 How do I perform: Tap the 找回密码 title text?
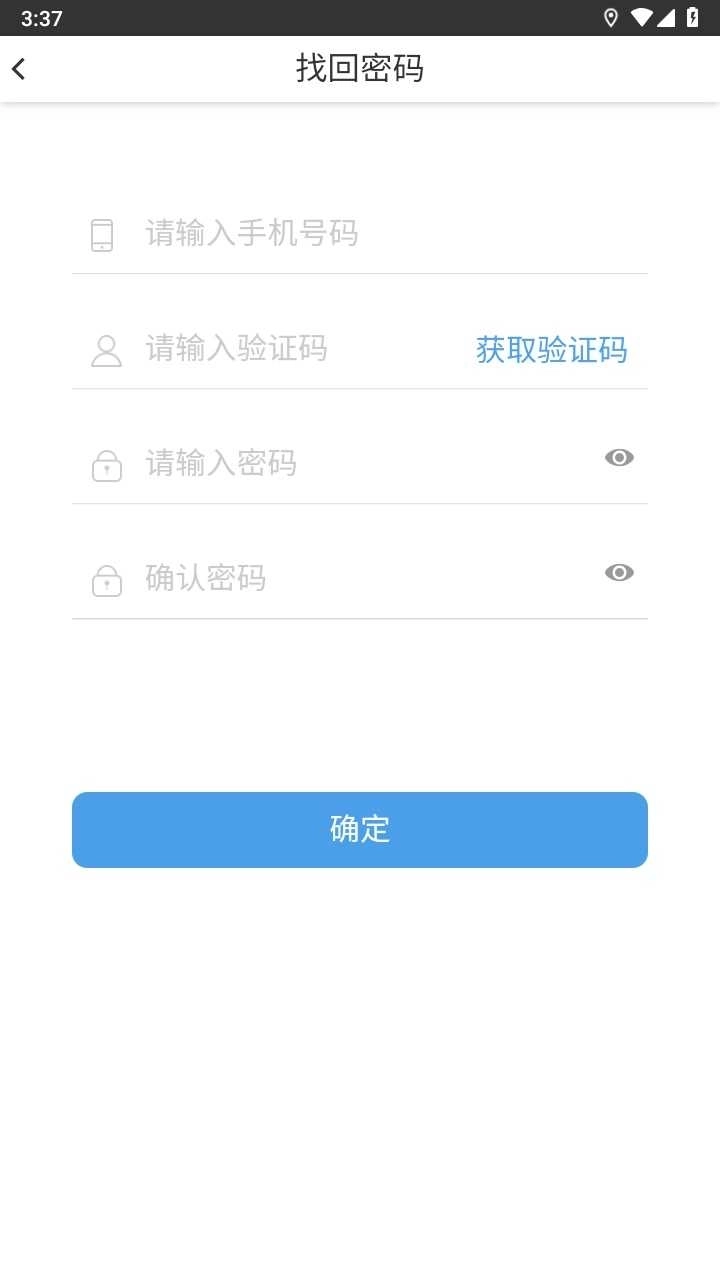(x=360, y=68)
